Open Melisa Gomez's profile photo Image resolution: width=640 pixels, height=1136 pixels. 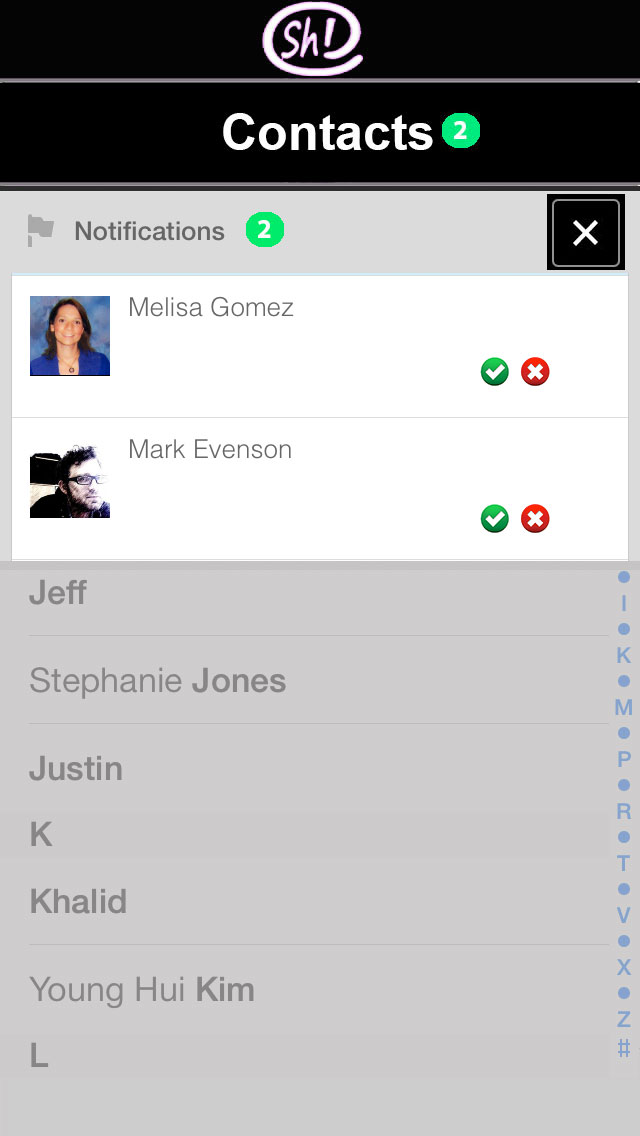tap(70, 335)
